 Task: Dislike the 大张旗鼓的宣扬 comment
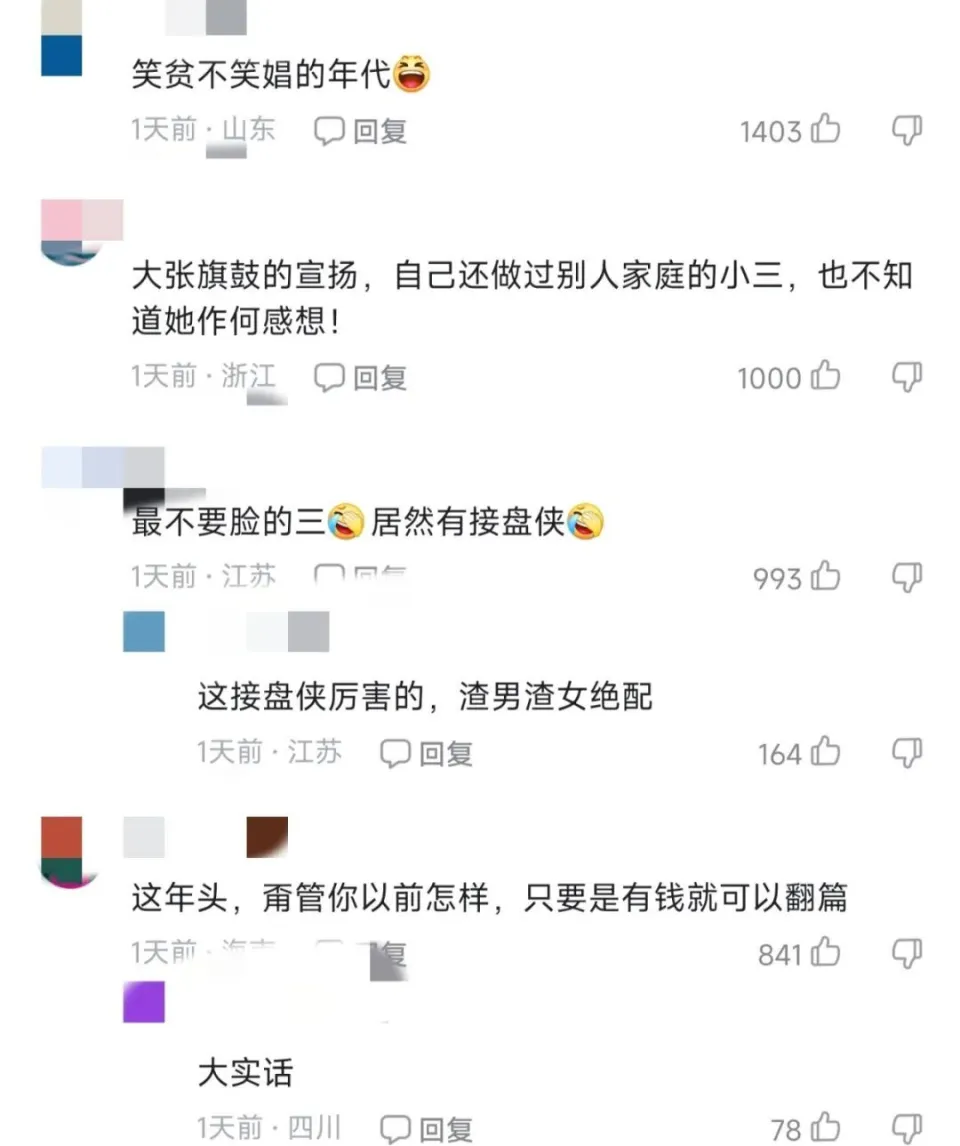906,377
